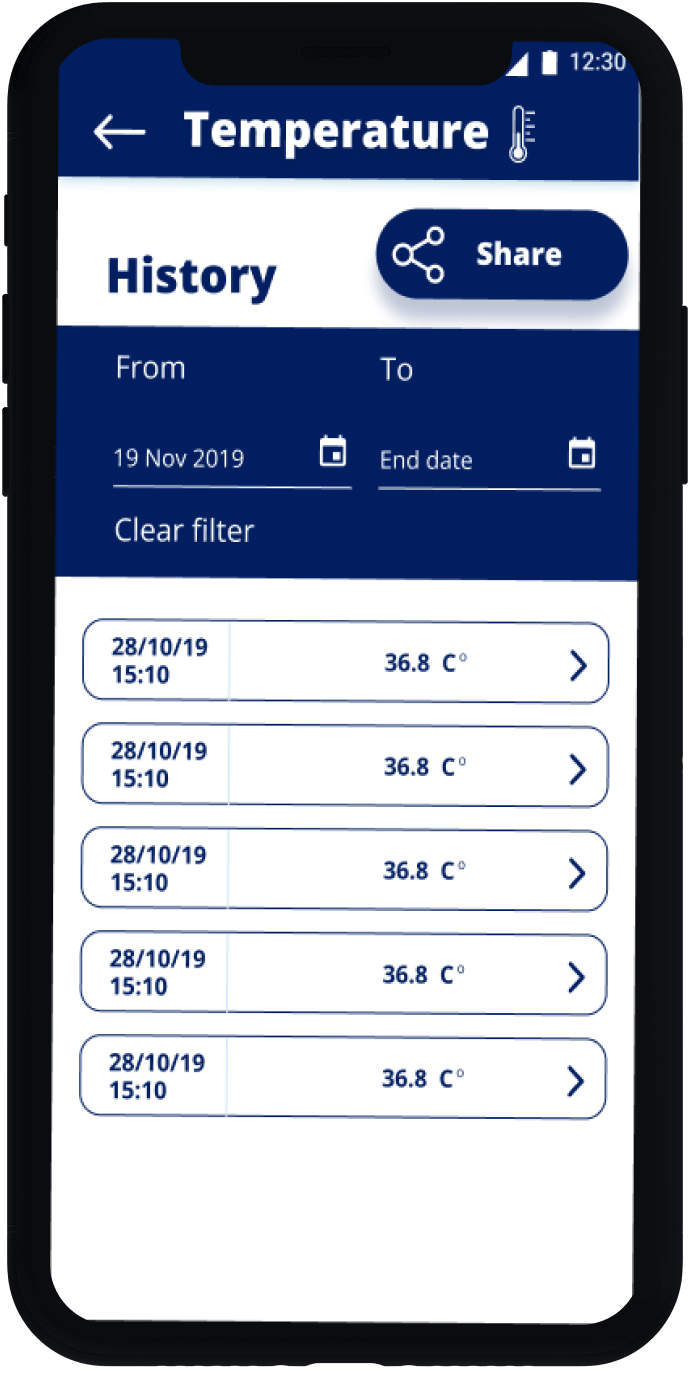Clear the date filter
Screen dimensions: 688x1377
coord(184,530)
